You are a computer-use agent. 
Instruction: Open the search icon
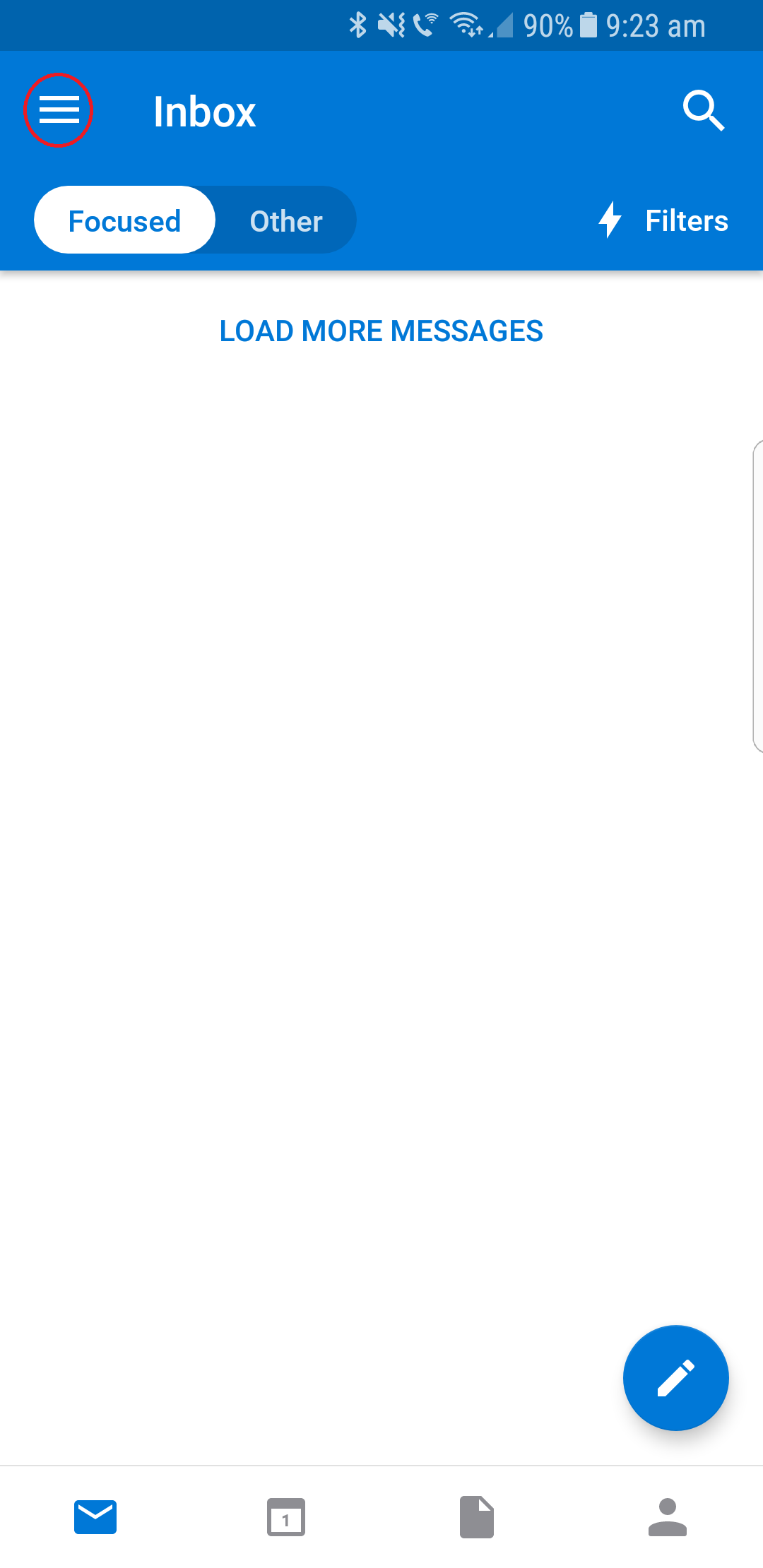tap(704, 111)
